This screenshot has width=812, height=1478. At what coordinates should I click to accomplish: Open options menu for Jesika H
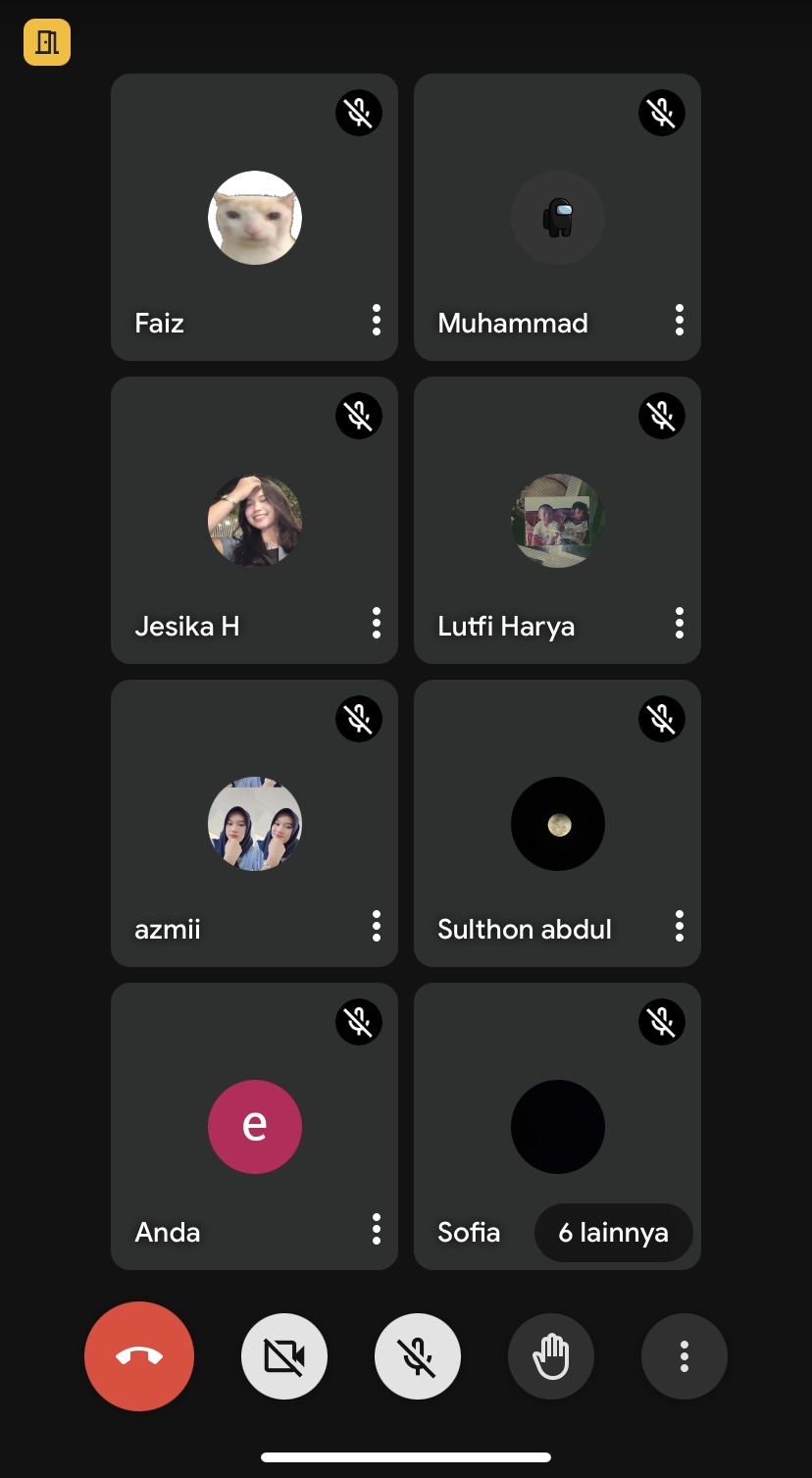click(x=376, y=624)
